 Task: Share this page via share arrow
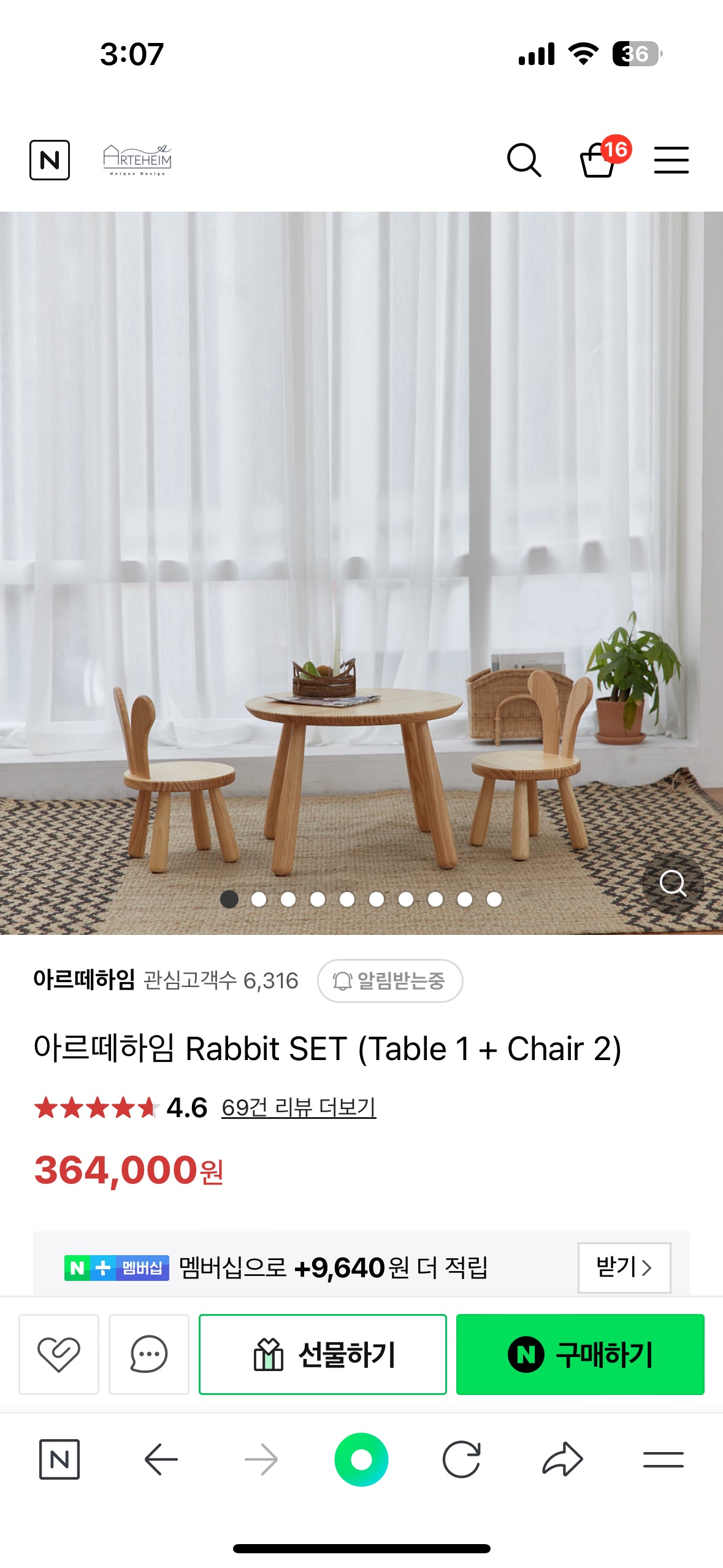coord(562,1459)
